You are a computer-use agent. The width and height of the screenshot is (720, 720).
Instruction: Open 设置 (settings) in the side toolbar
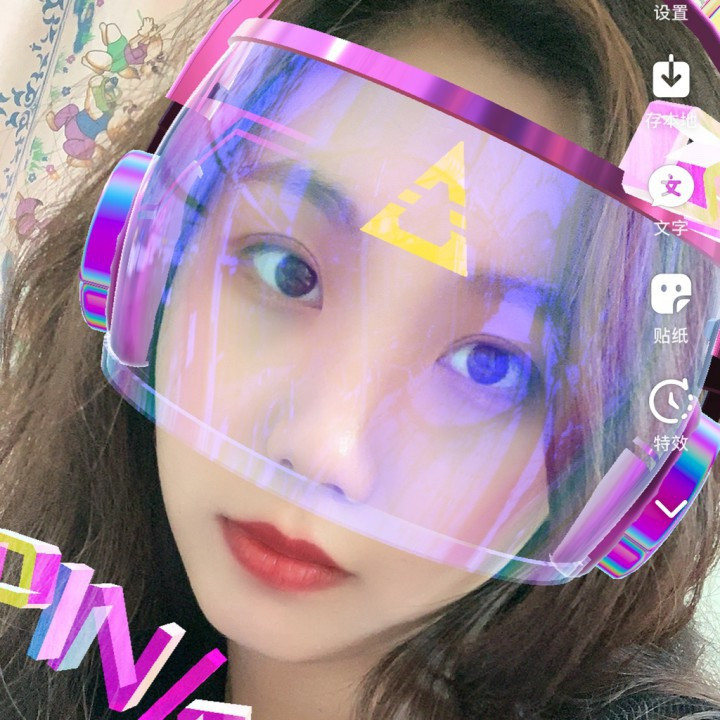click(x=671, y=13)
